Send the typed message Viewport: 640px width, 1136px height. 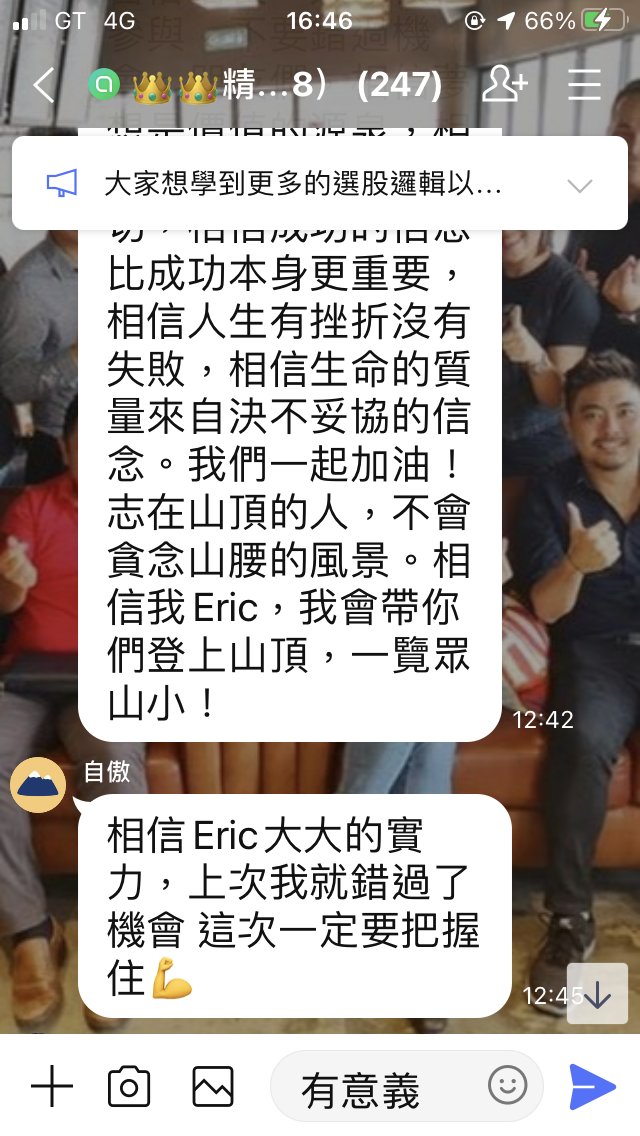tap(592, 1086)
